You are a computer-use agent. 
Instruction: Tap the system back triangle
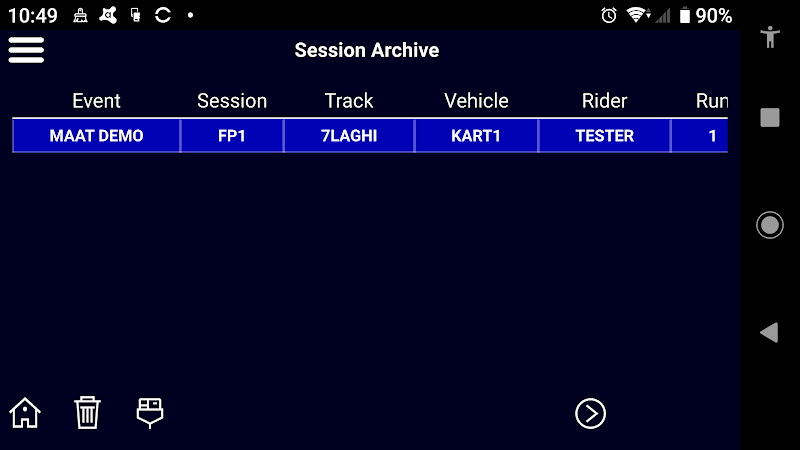click(769, 333)
